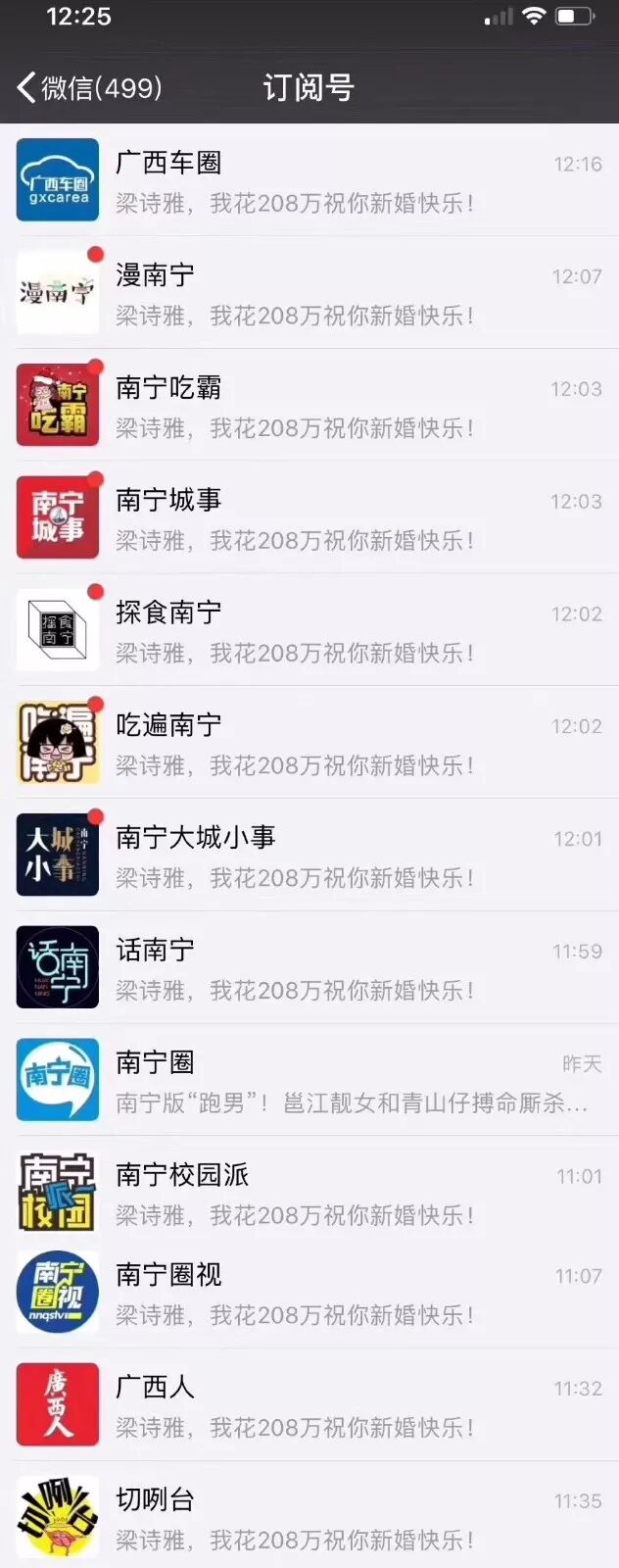Open the 广西人 subscription
The width and height of the screenshot is (619, 1568).
point(309,1406)
